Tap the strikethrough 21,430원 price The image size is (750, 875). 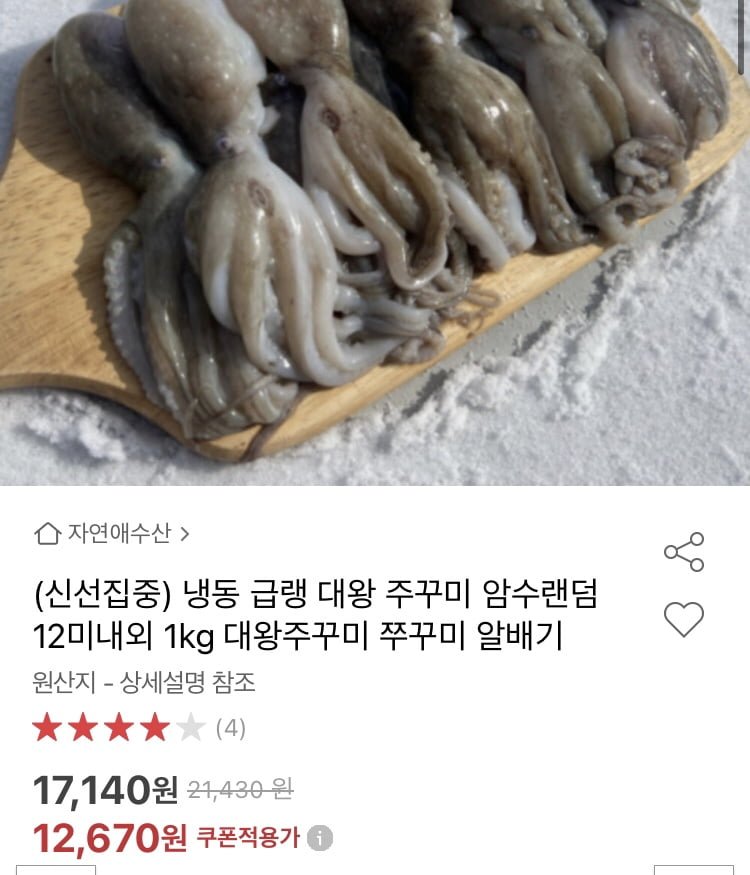(240, 787)
